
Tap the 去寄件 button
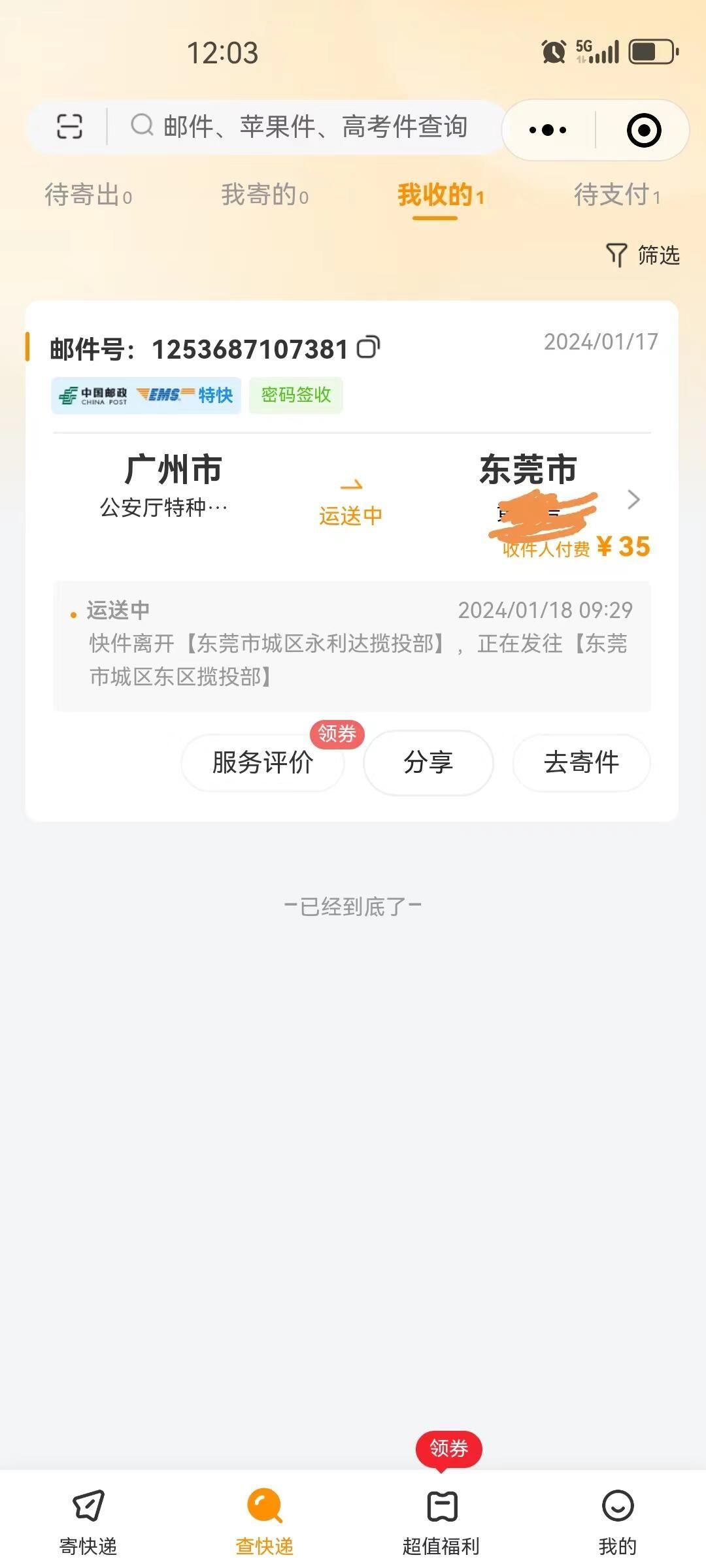point(581,762)
